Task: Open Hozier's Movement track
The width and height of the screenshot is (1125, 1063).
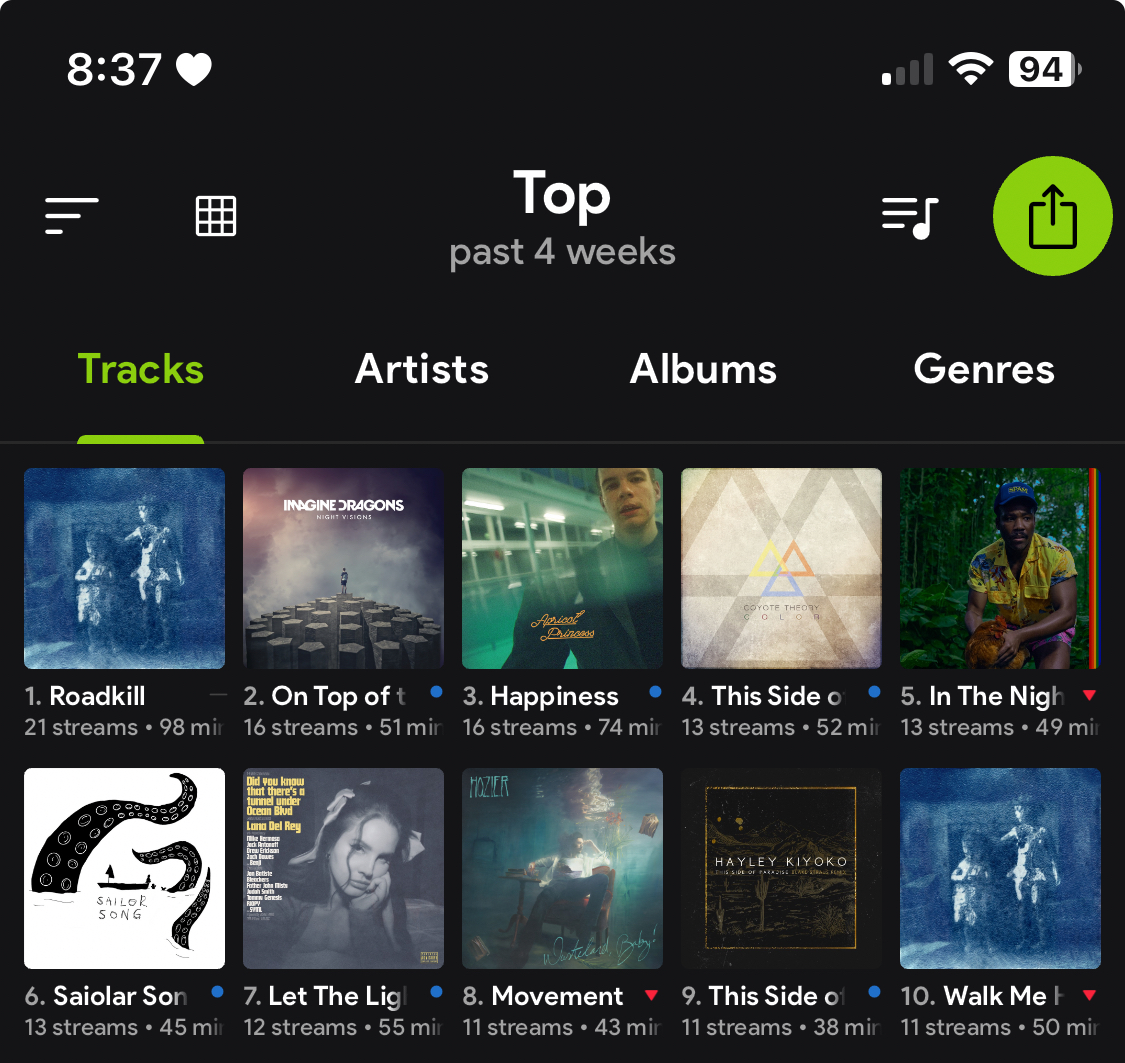Action: click(x=562, y=868)
